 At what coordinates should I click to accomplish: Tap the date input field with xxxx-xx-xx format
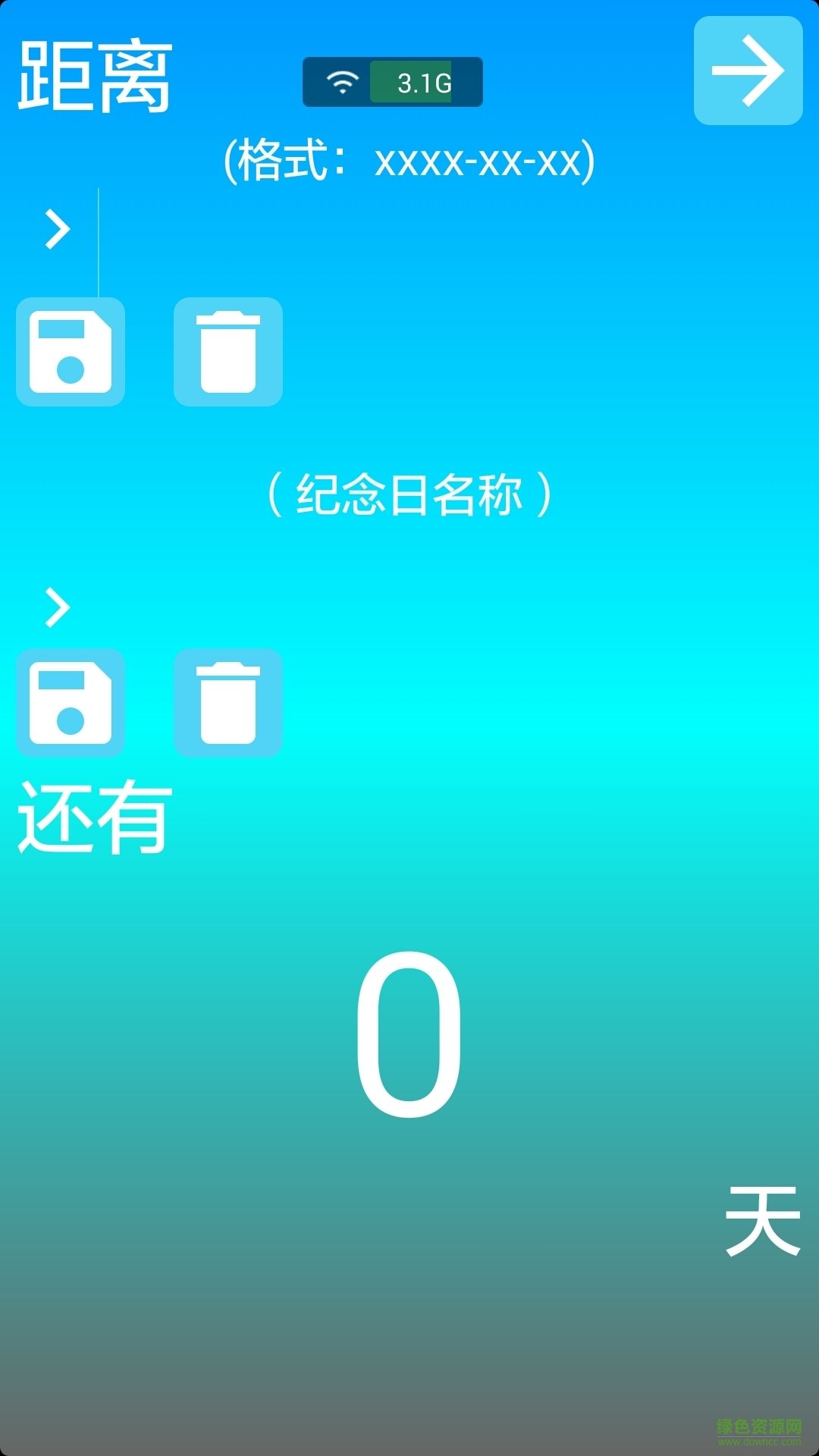pyautogui.click(x=409, y=227)
